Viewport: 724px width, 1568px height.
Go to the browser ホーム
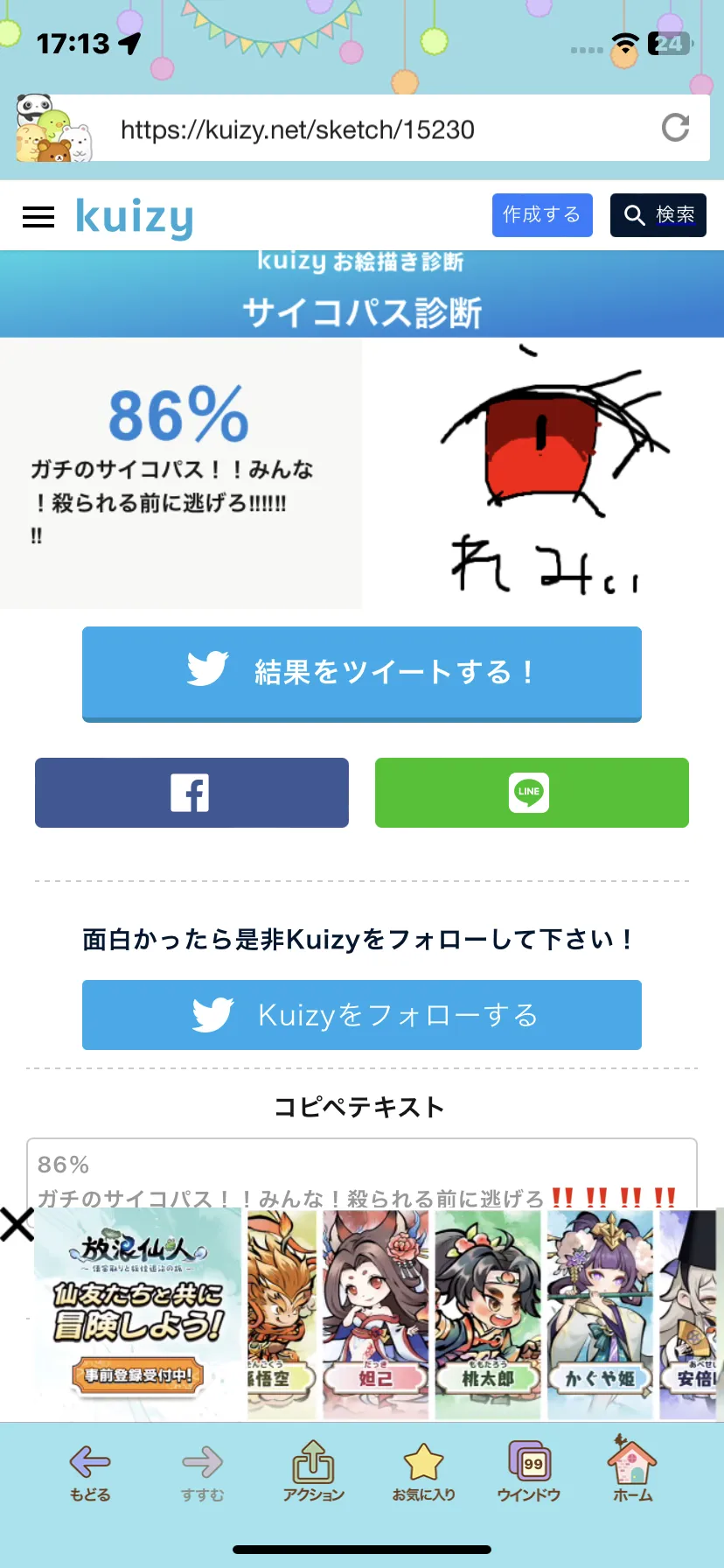[633, 1470]
